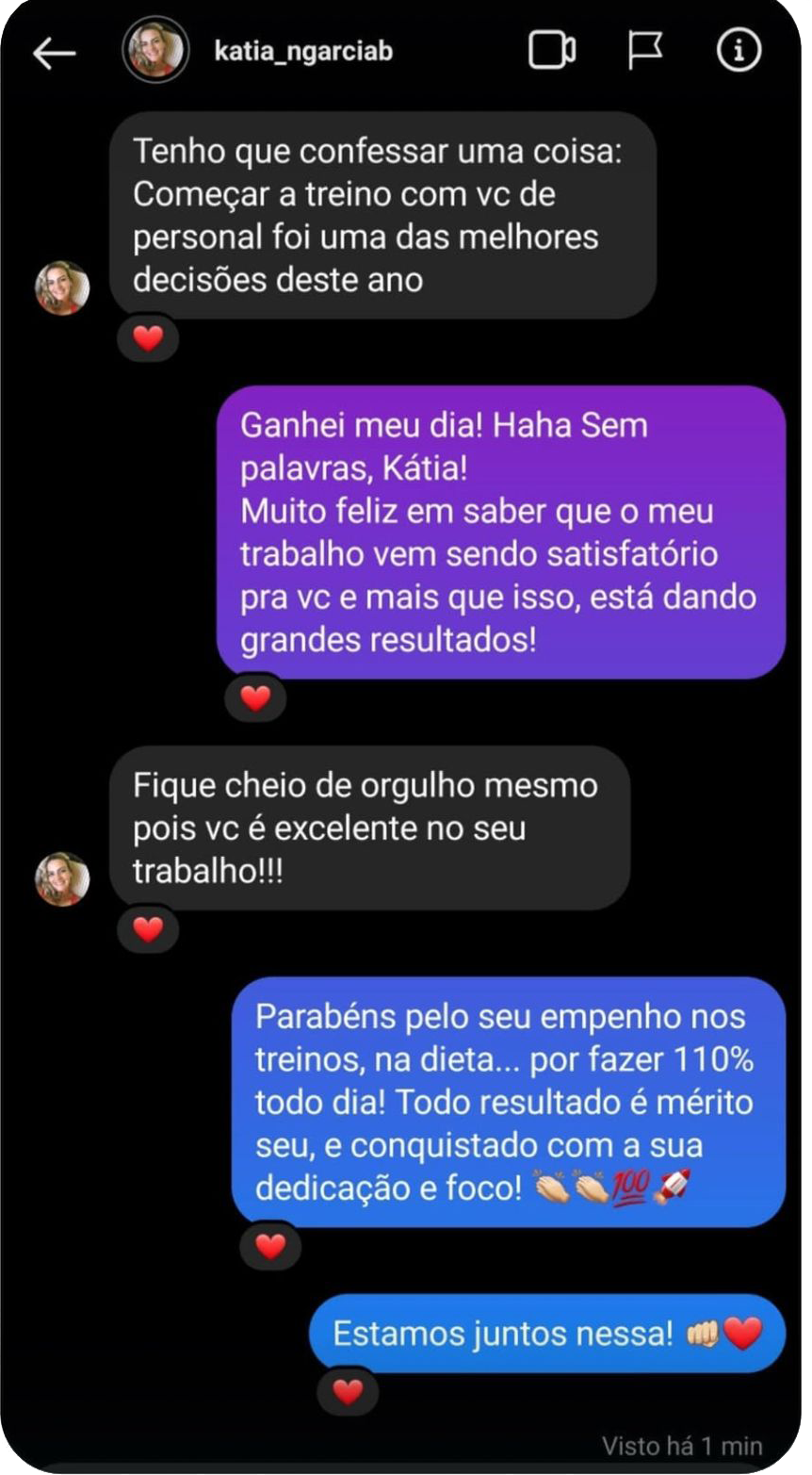Open katia_ngarciab's profile photo in header
The image size is (812, 1475).
coord(155,50)
